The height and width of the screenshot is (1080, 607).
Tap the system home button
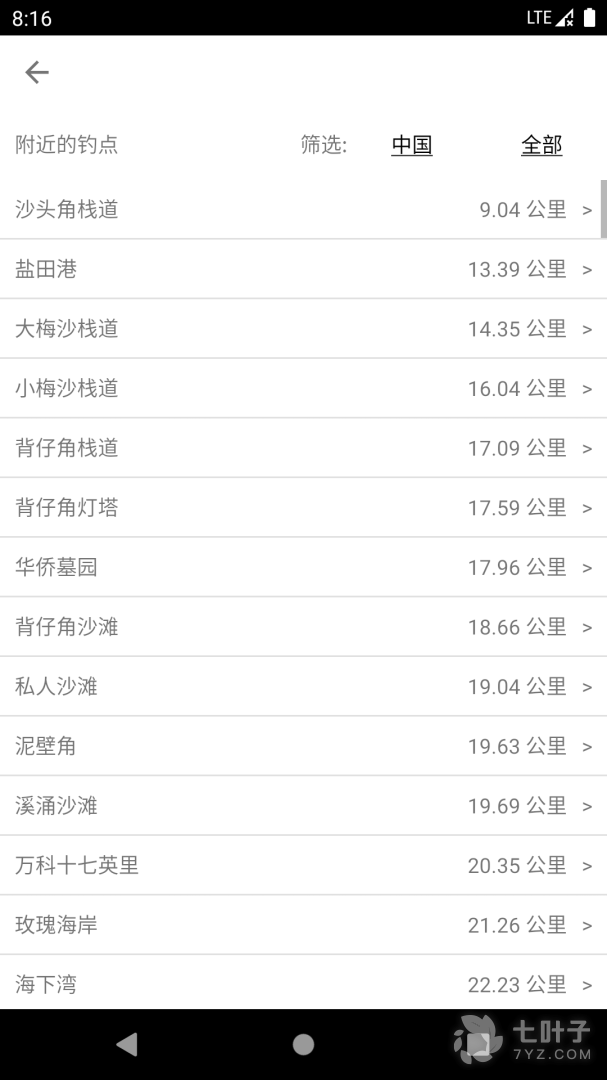click(x=303, y=1045)
